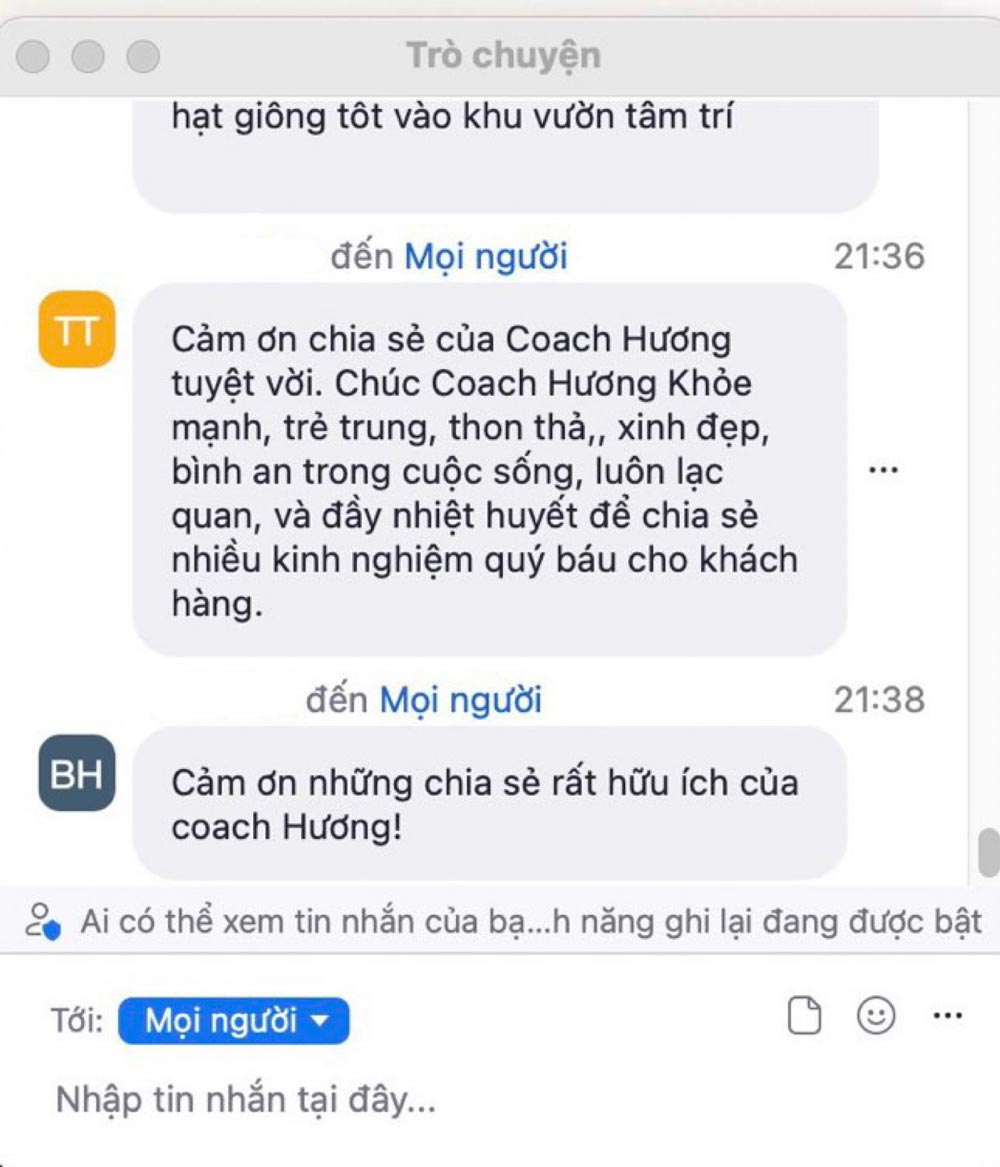This screenshot has width=1000, height=1167.
Task: Open Mọi người link above BH's message
Action: [460, 699]
